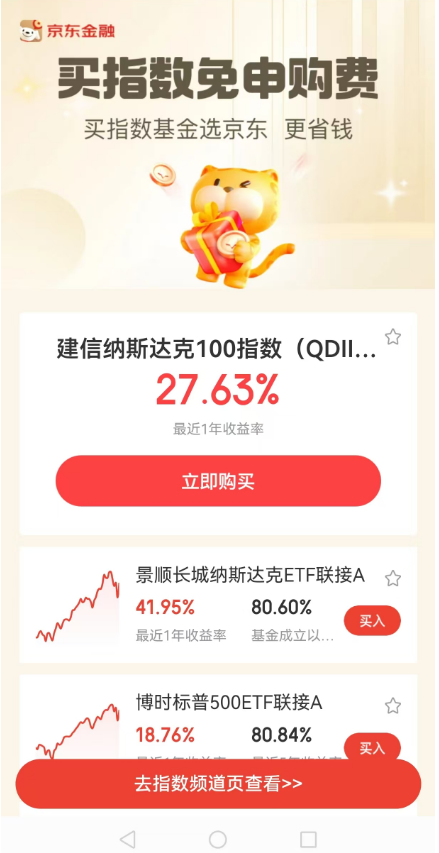
Task: Go to 去指数频道页查看 channel page
Action: pos(218,784)
